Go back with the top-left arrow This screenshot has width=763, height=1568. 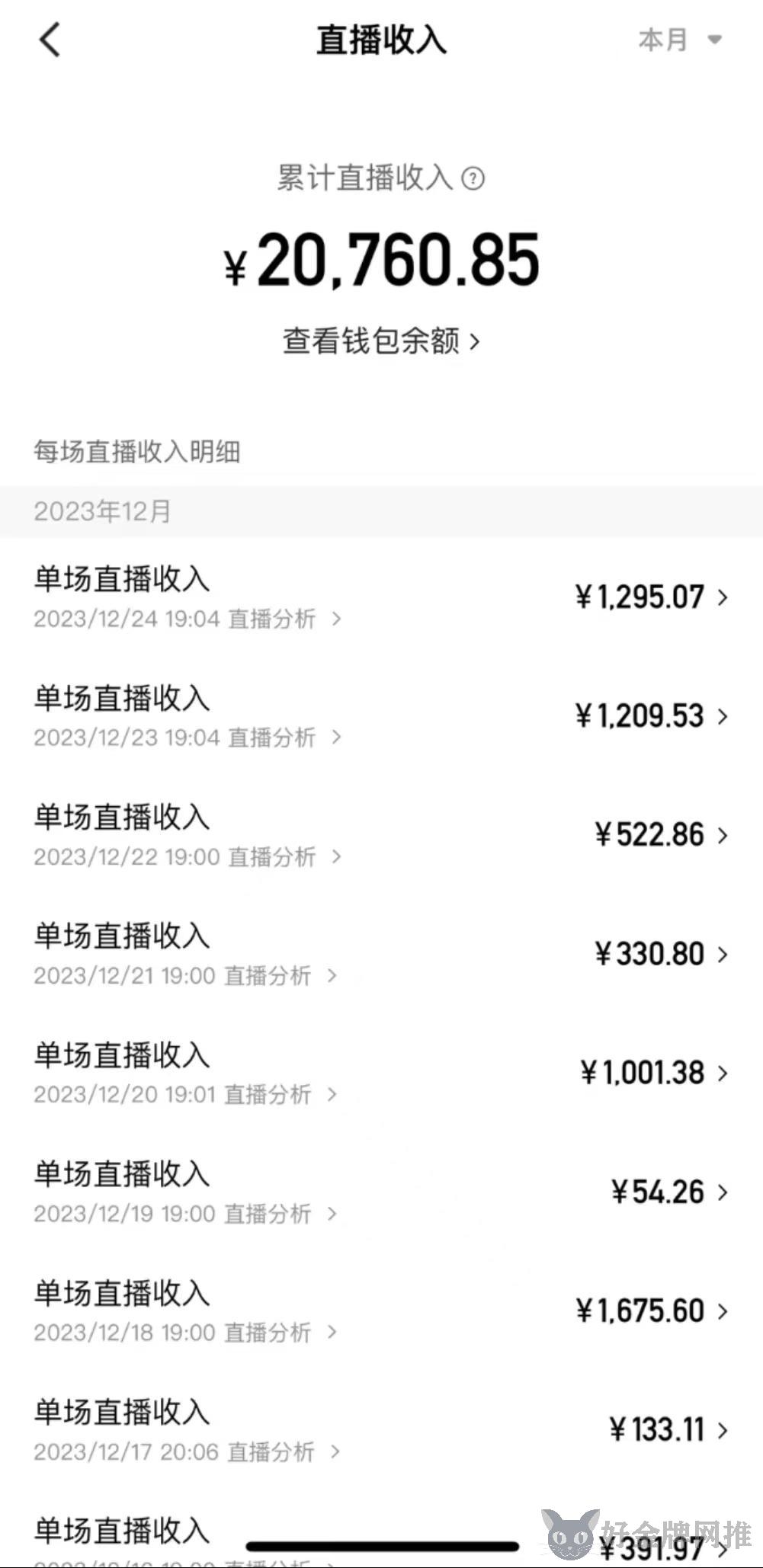50,40
